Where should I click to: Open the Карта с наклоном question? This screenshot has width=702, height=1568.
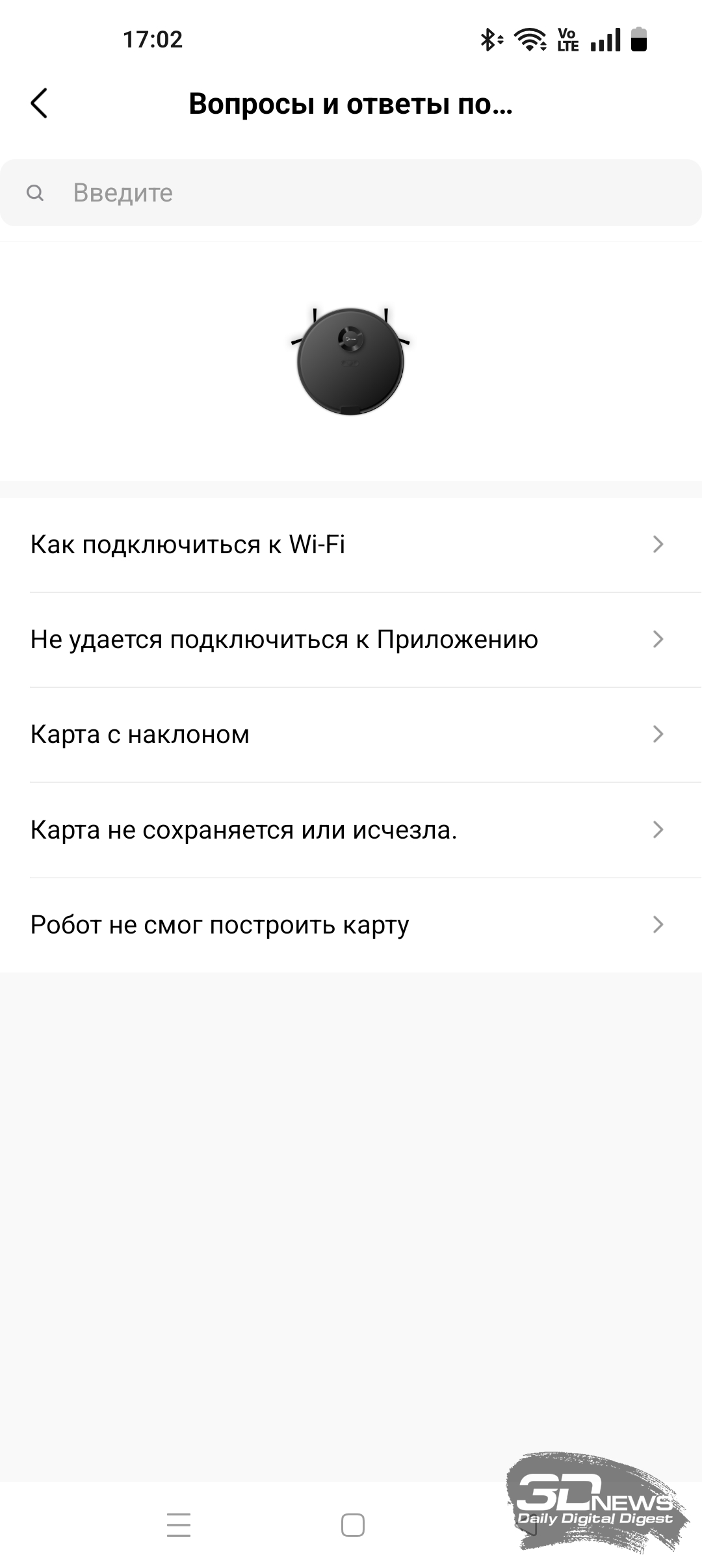(x=351, y=735)
